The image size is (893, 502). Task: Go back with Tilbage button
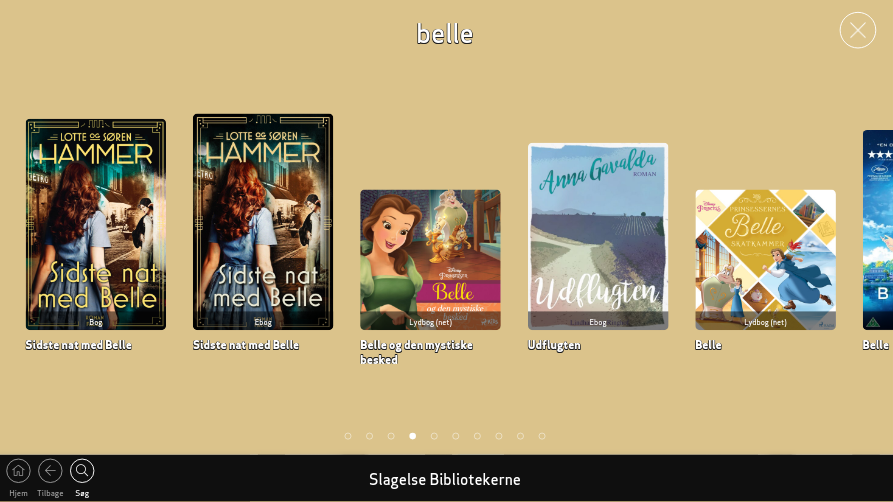[x=50, y=471]
